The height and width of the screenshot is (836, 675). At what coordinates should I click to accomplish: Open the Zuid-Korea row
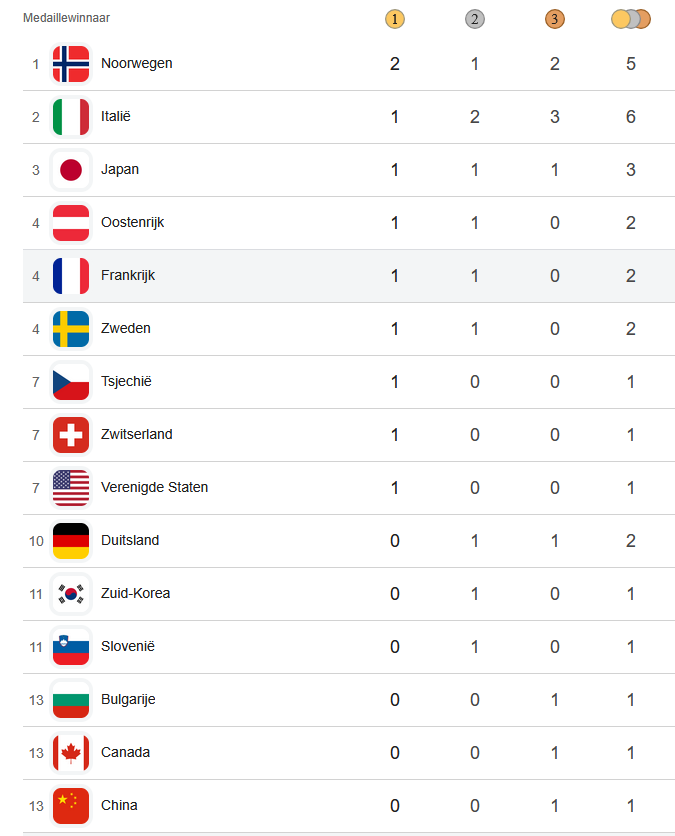349,594
